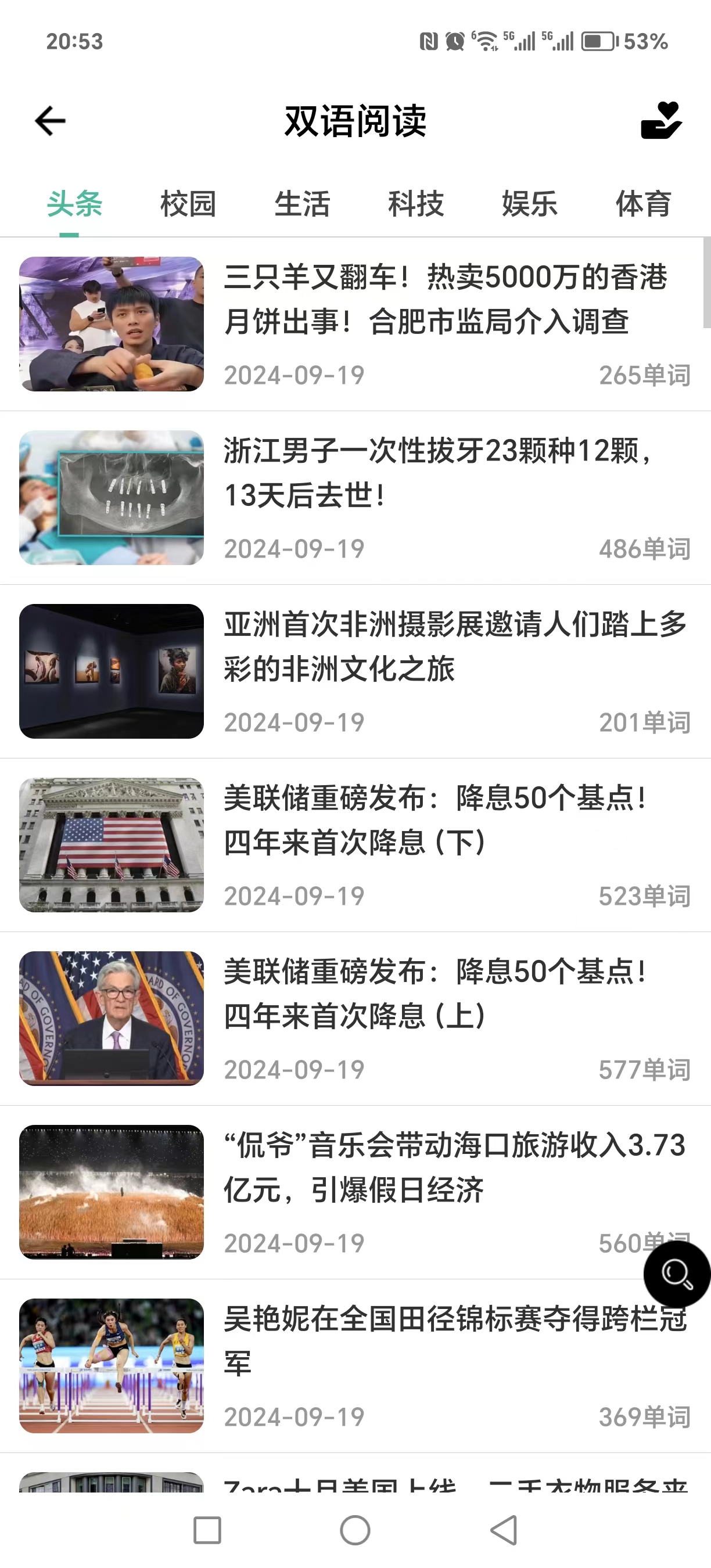Viewport: 711px width, 1568px height.
Task: Select the 科技 tab
Action: point(416,203)
